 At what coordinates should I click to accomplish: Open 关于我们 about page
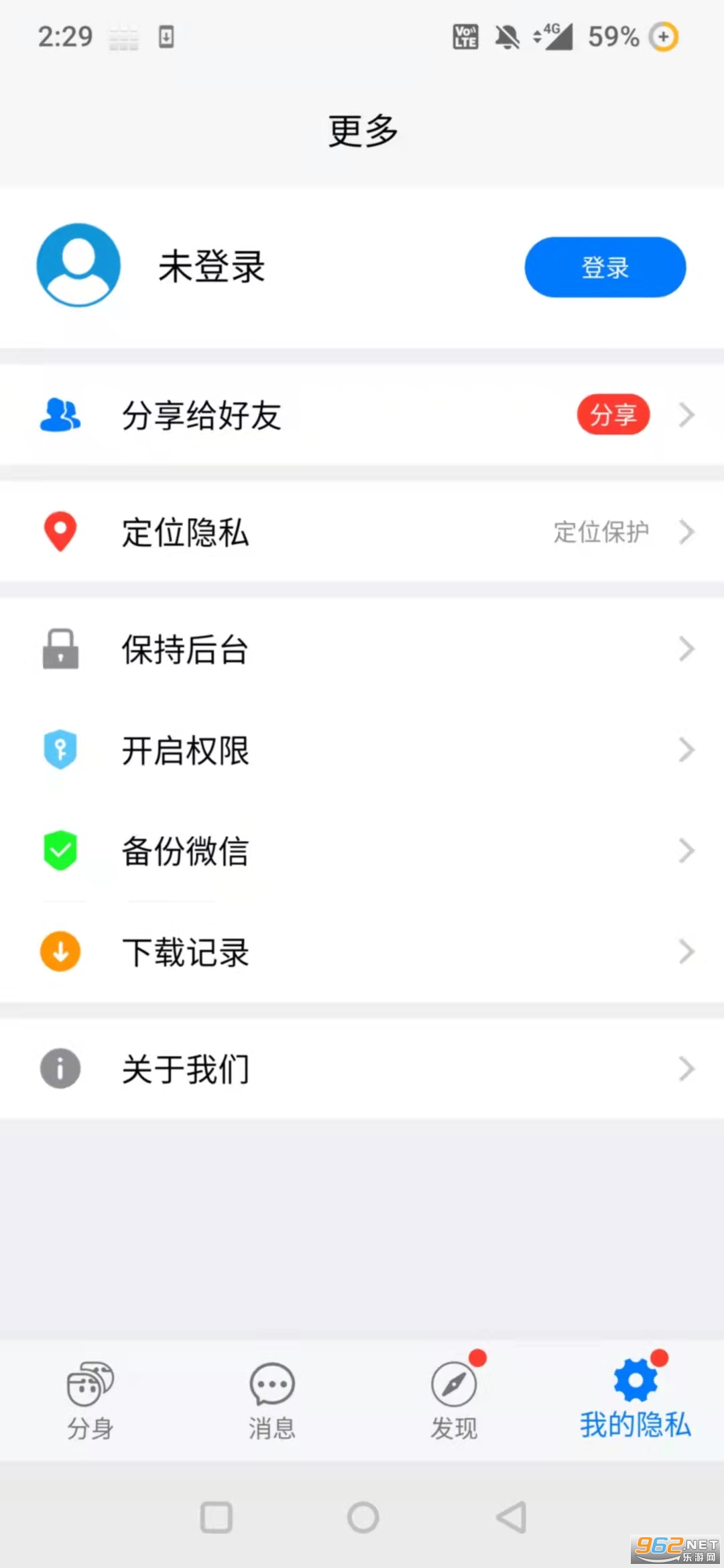point(362,1068)
